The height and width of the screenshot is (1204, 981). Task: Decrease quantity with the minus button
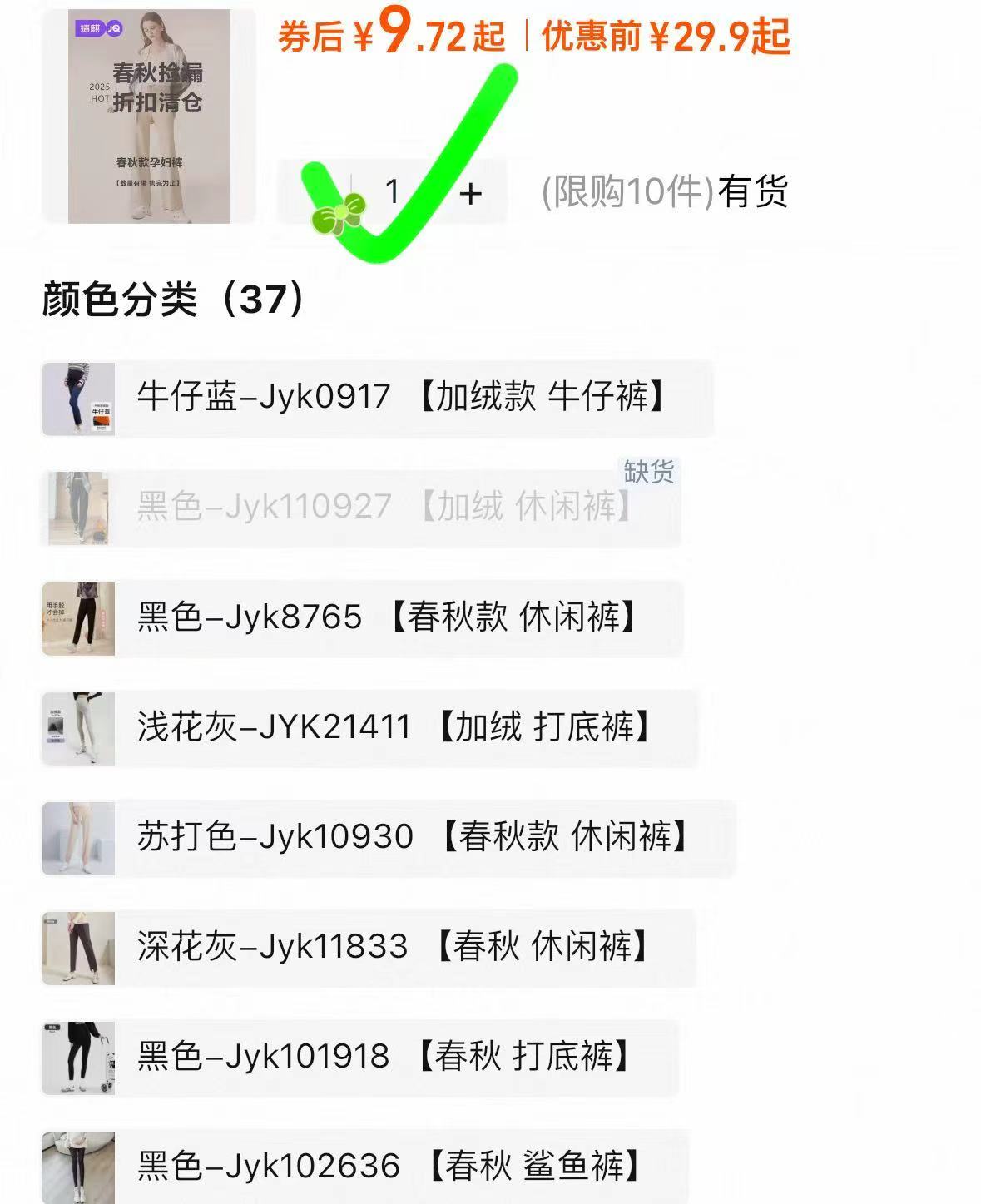(x=313, y=193)
